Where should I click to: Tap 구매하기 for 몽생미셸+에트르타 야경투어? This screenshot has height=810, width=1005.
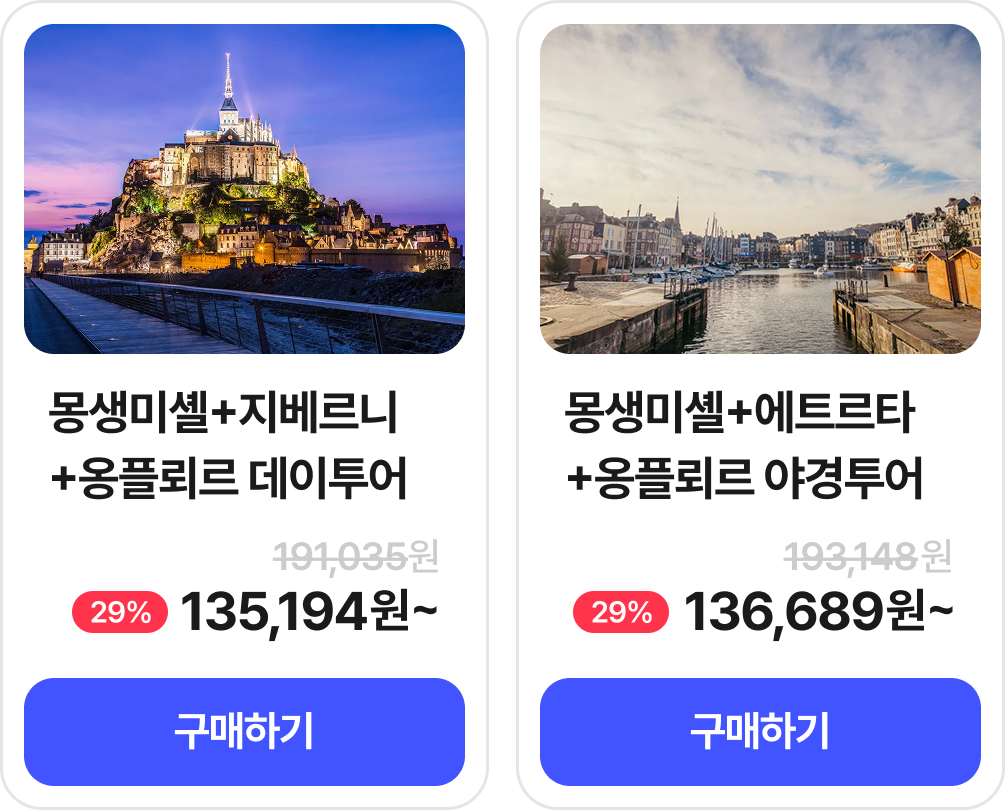pos(760,732)
